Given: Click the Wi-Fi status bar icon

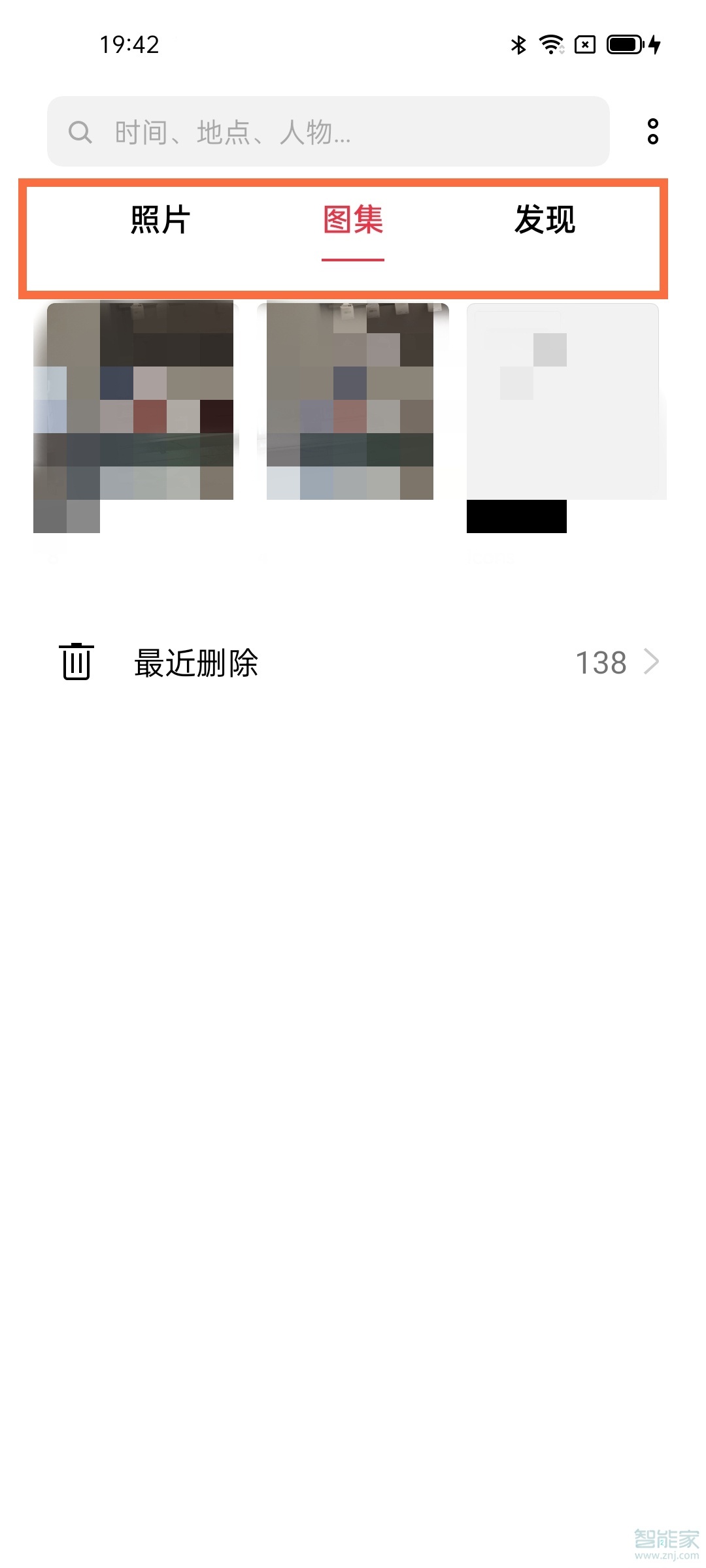Looking at the screenshot, I should (551, 45).
